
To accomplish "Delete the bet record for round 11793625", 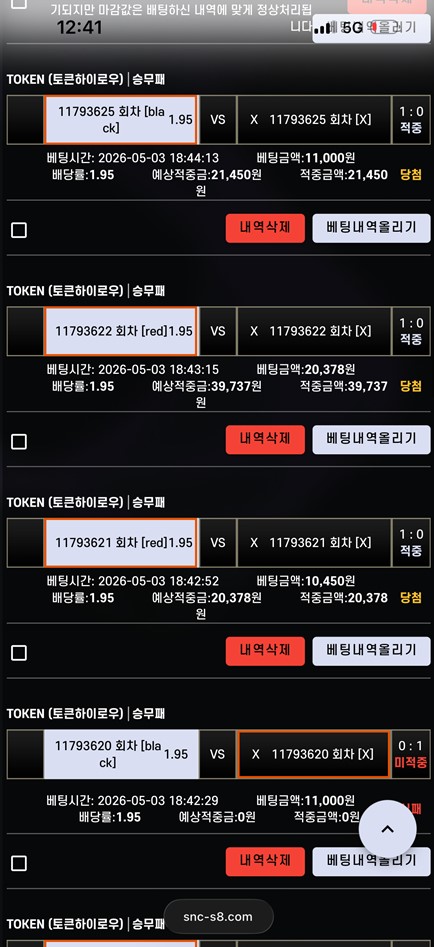I will [265, 228].
